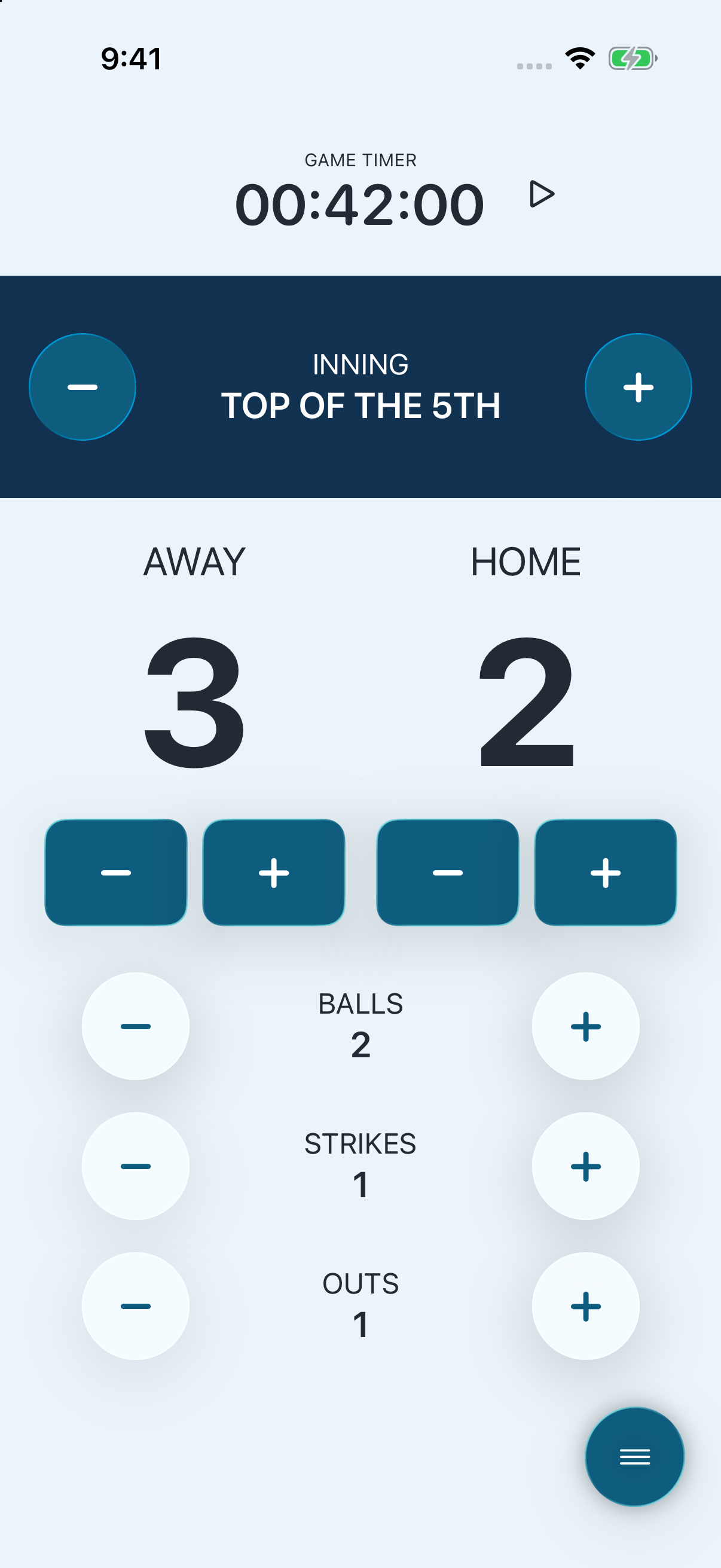Record another out
This screenshot has width=721, height=1568.
[586, 1306]
